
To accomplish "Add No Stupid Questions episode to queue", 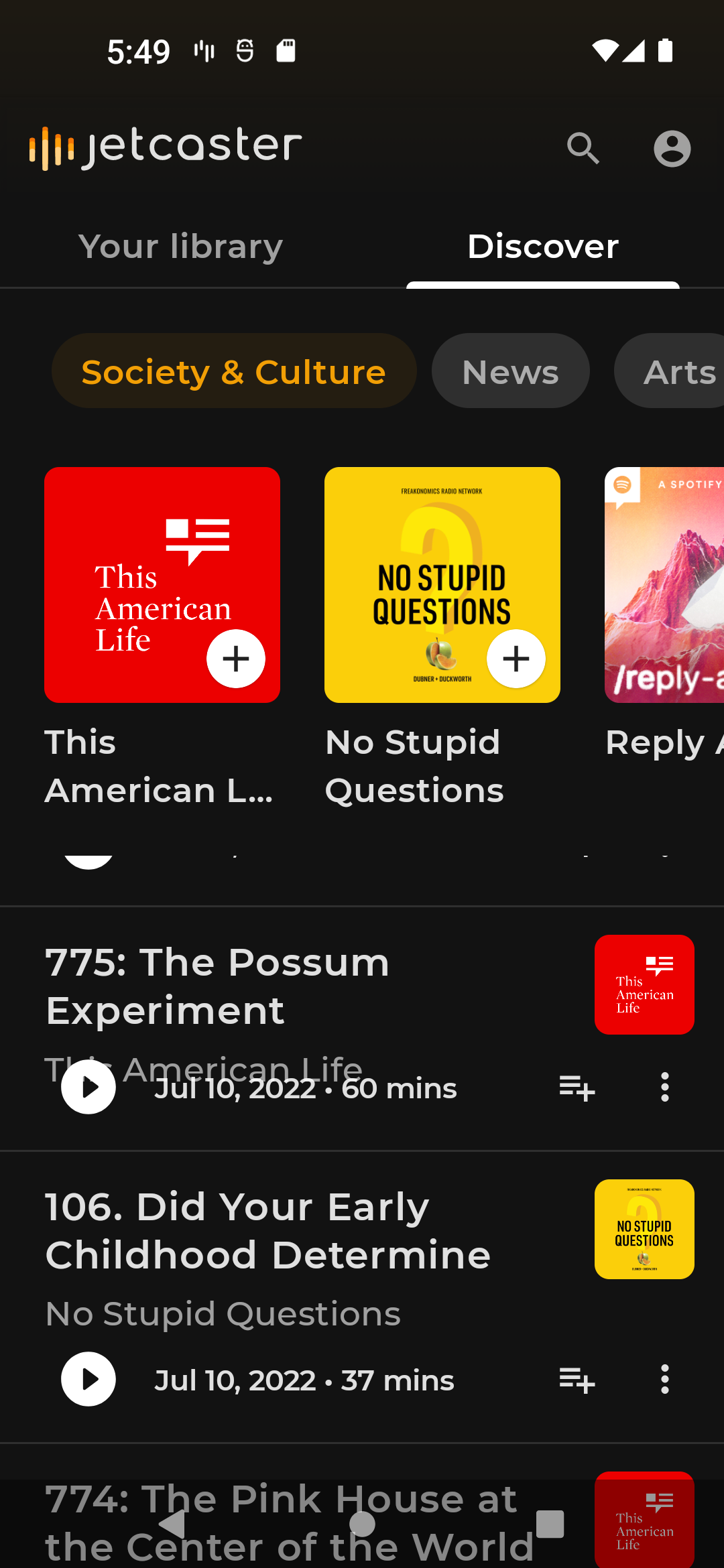I will click(x=575, y=1379).
